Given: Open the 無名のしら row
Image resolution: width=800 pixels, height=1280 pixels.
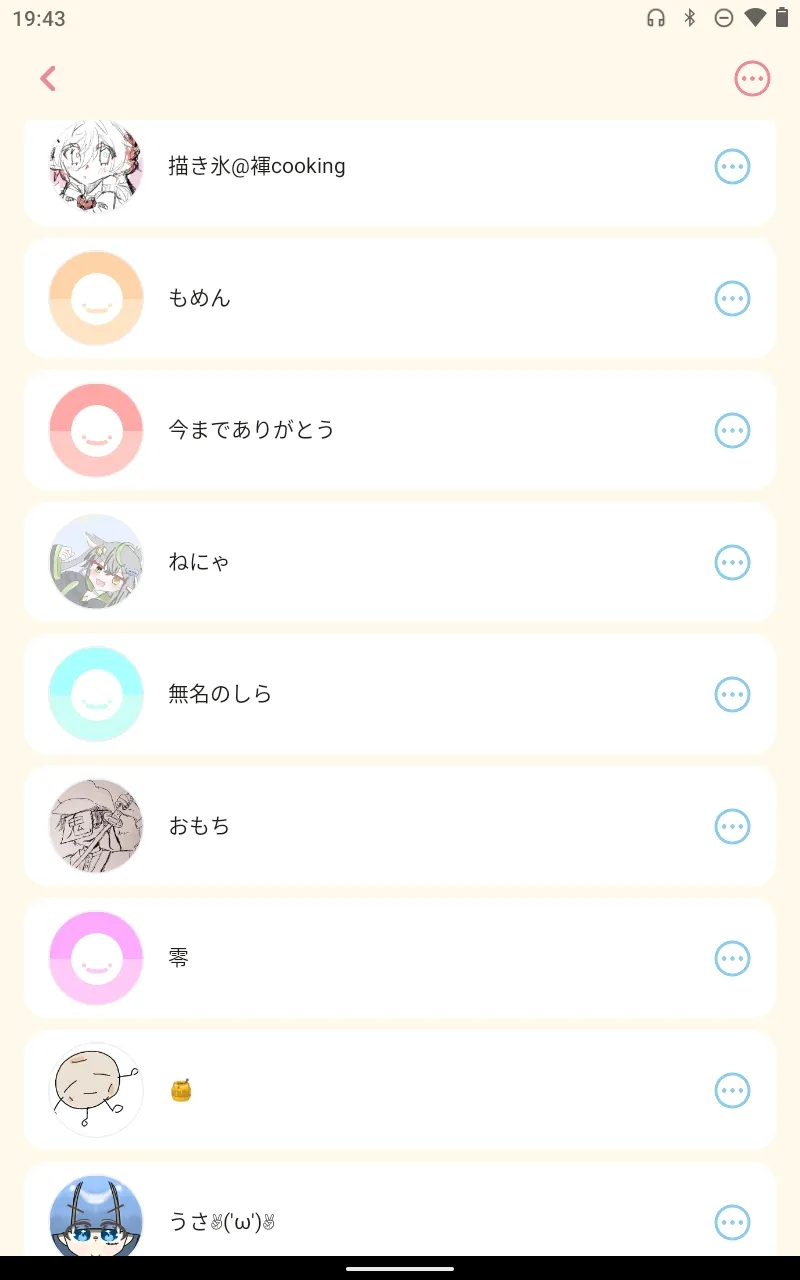Looking at the screenshot, I should click(x=400, y=694).
